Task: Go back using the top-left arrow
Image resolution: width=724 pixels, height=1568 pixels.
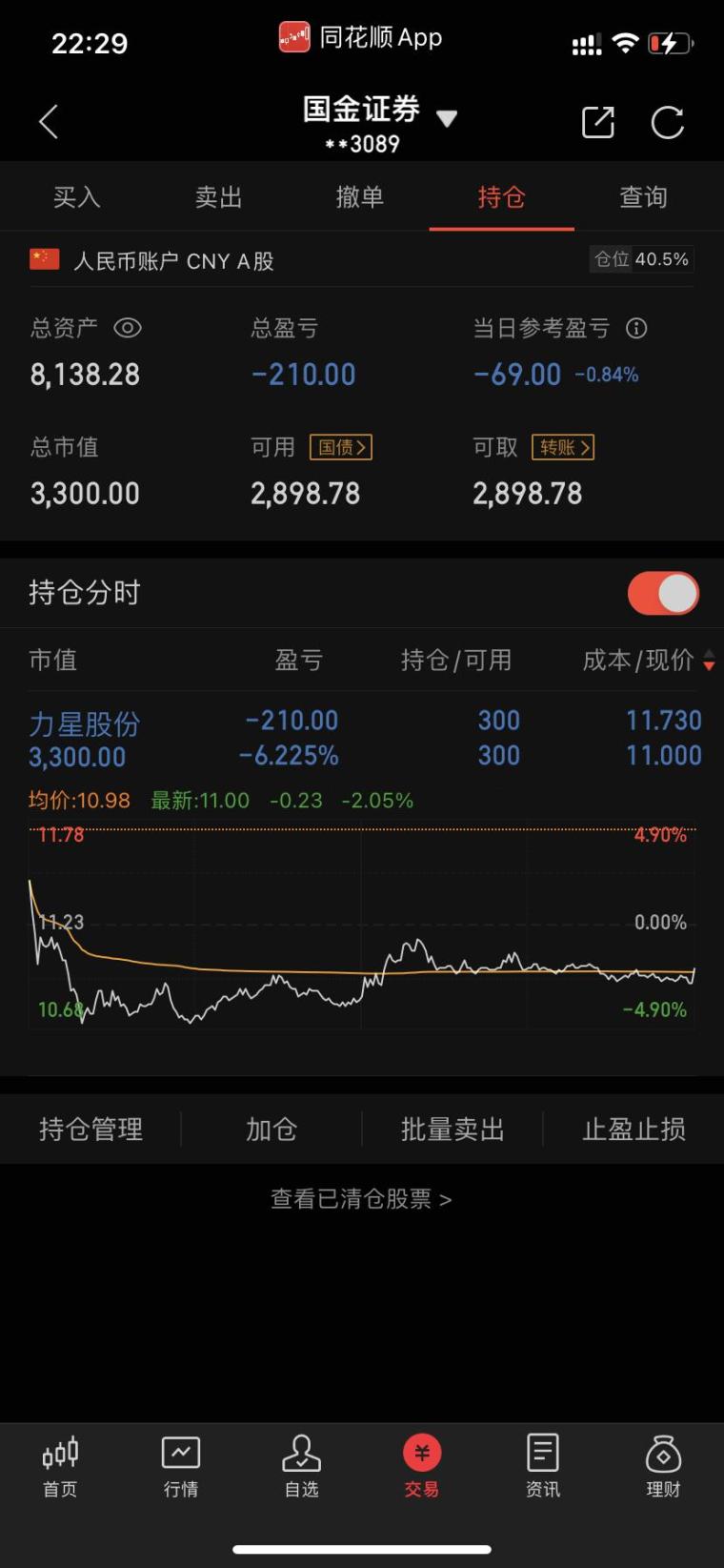Action: pos(49,122)
